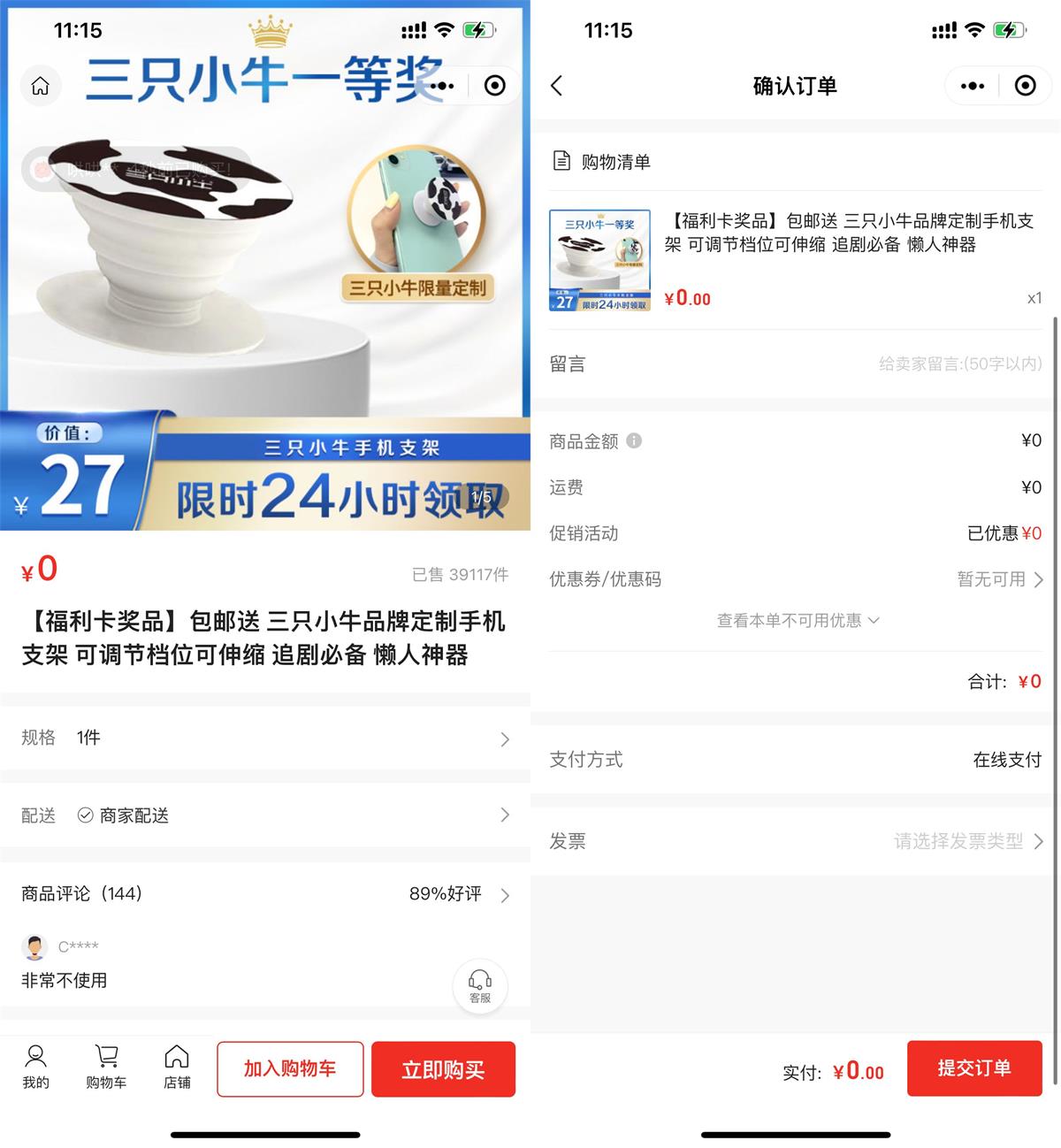Click the 购物清单 document icon
Viewport: 1061px width, 1148px height.
[x=562, y=161]
